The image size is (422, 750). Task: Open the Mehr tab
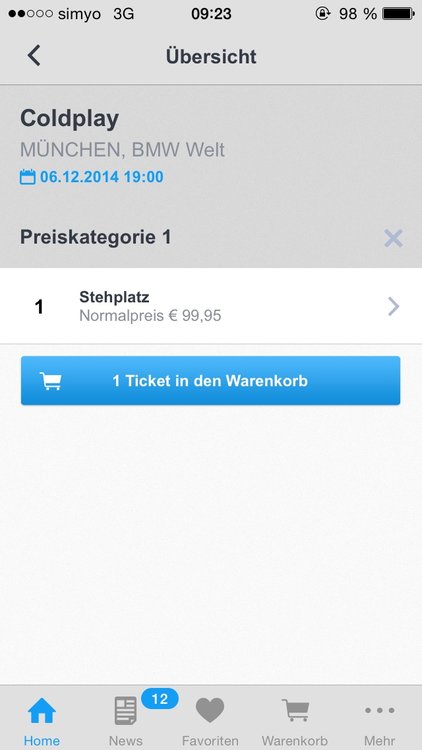(x=379, y=719)
